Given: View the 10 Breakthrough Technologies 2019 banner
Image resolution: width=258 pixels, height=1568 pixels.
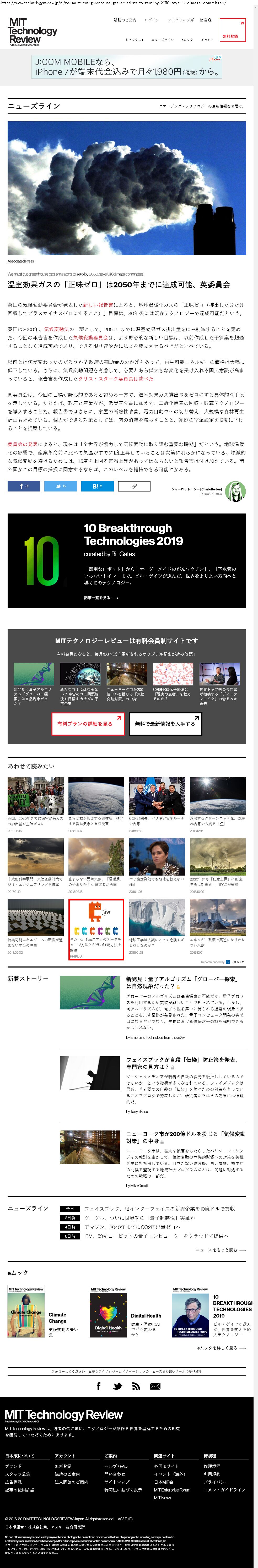Looking at the screenshot, I should coord(127,561).
